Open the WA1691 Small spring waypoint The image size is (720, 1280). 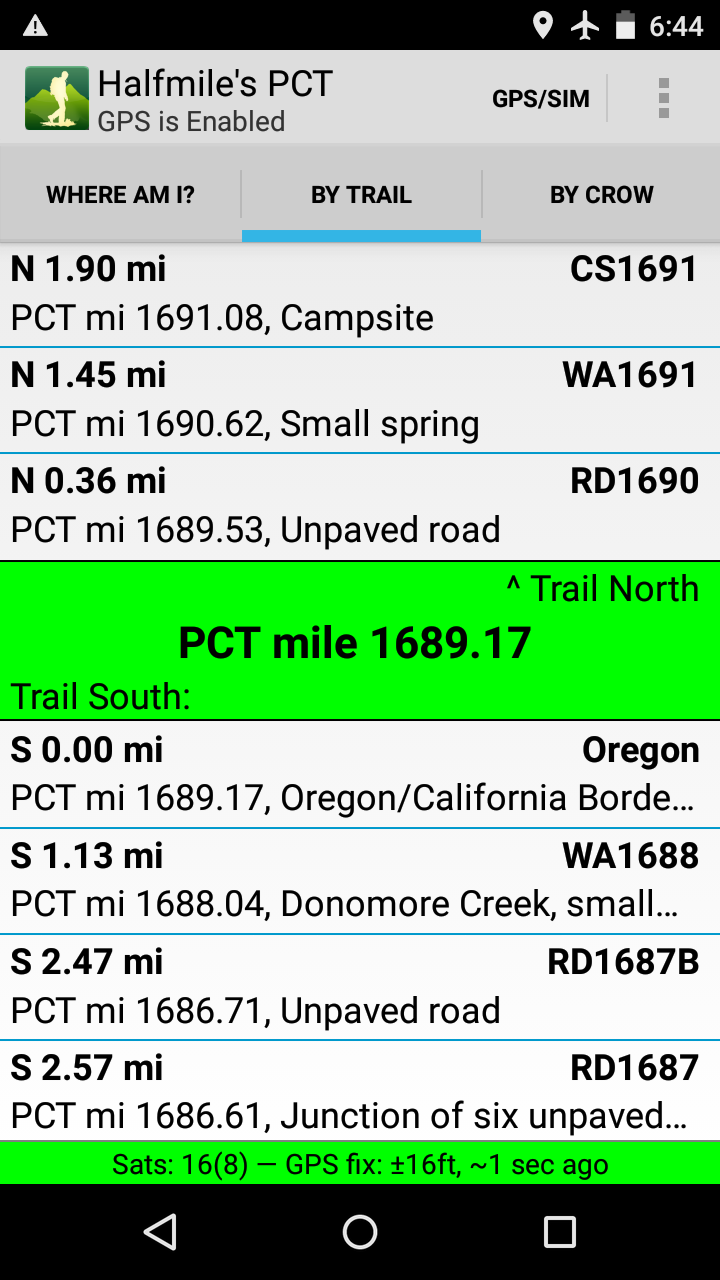click(x=360, y=400)
